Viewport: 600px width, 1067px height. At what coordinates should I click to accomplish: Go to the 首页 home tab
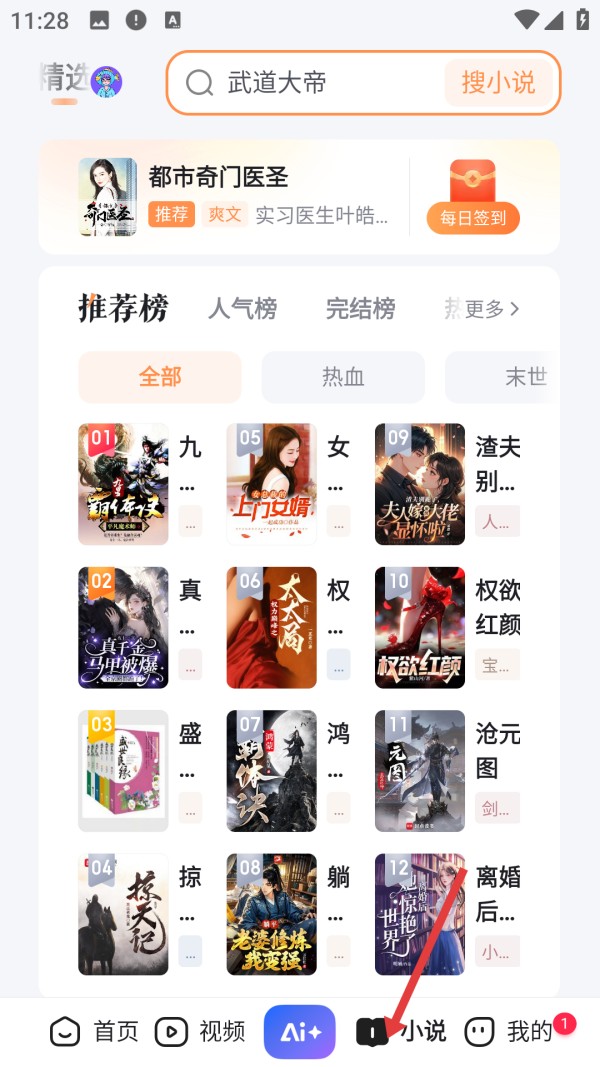(95, 1031)
